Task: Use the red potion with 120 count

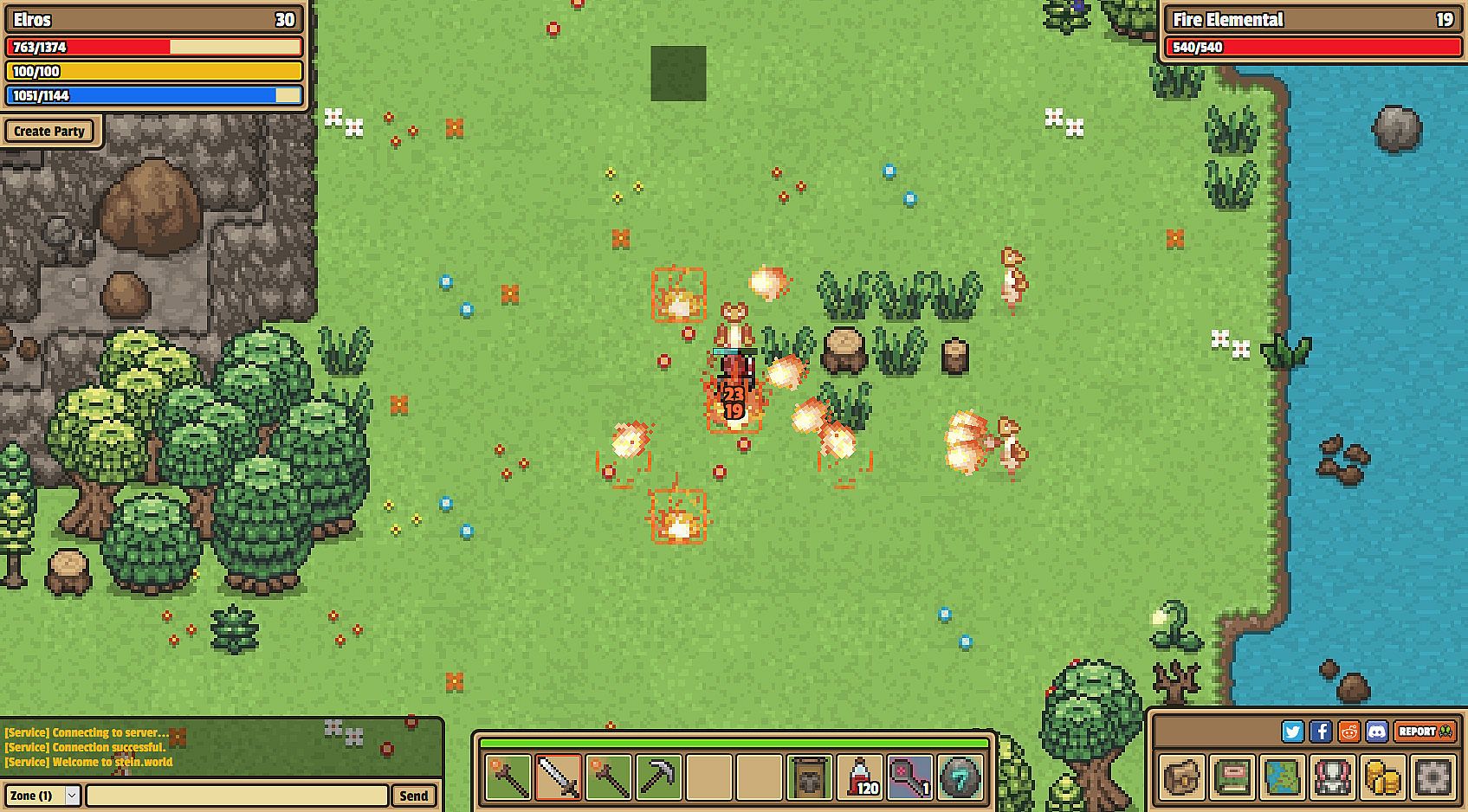Action: 860,777
